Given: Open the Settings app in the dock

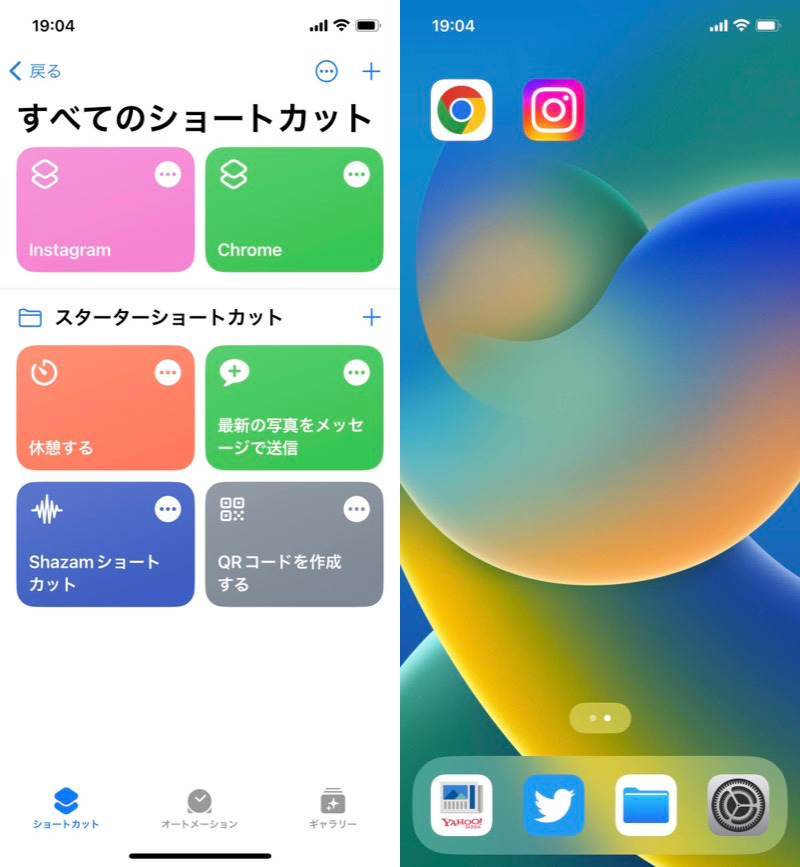Looking at the screenshot, I should (738, 805).
